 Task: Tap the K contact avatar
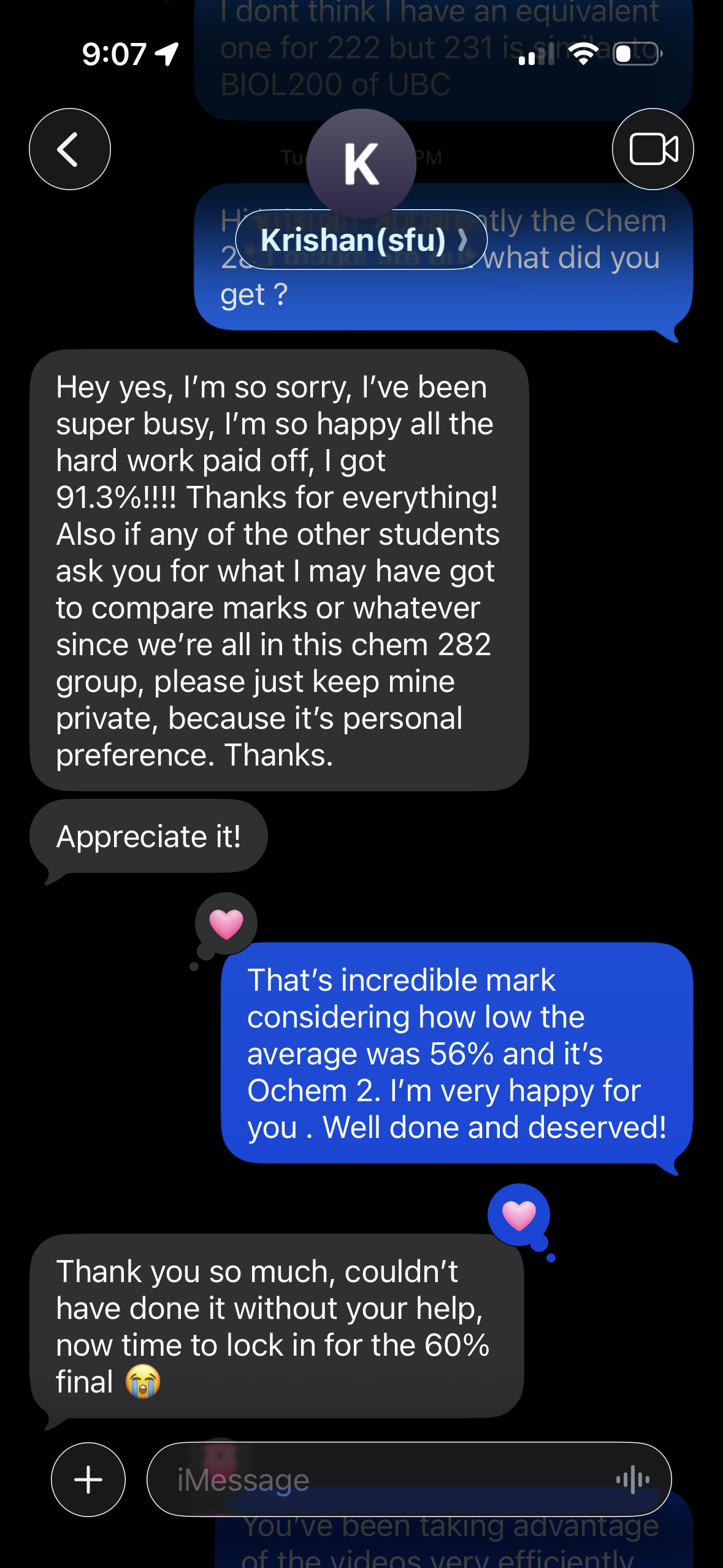point(361,163)
